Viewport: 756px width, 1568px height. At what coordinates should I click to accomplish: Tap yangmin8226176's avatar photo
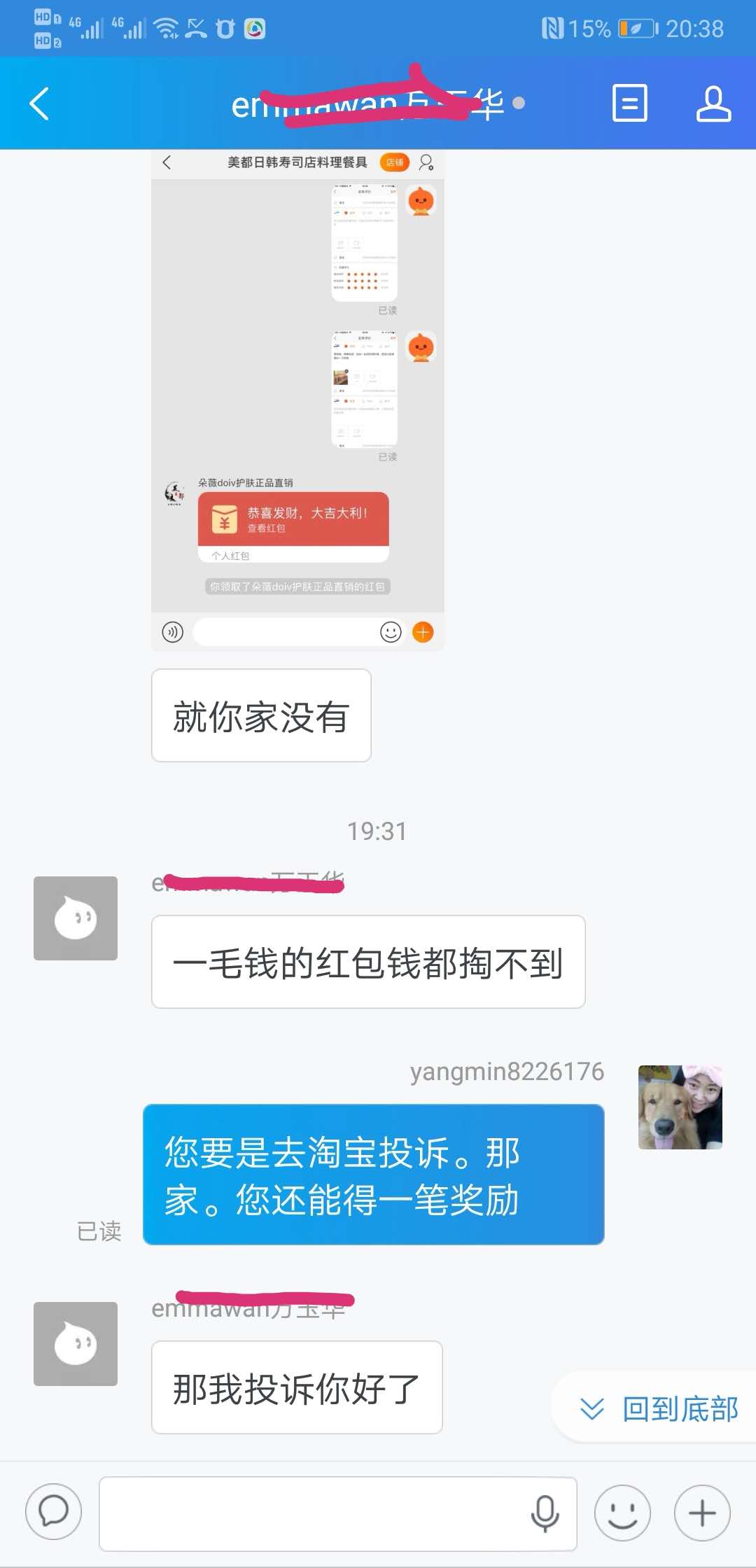tap(680, 1107)
